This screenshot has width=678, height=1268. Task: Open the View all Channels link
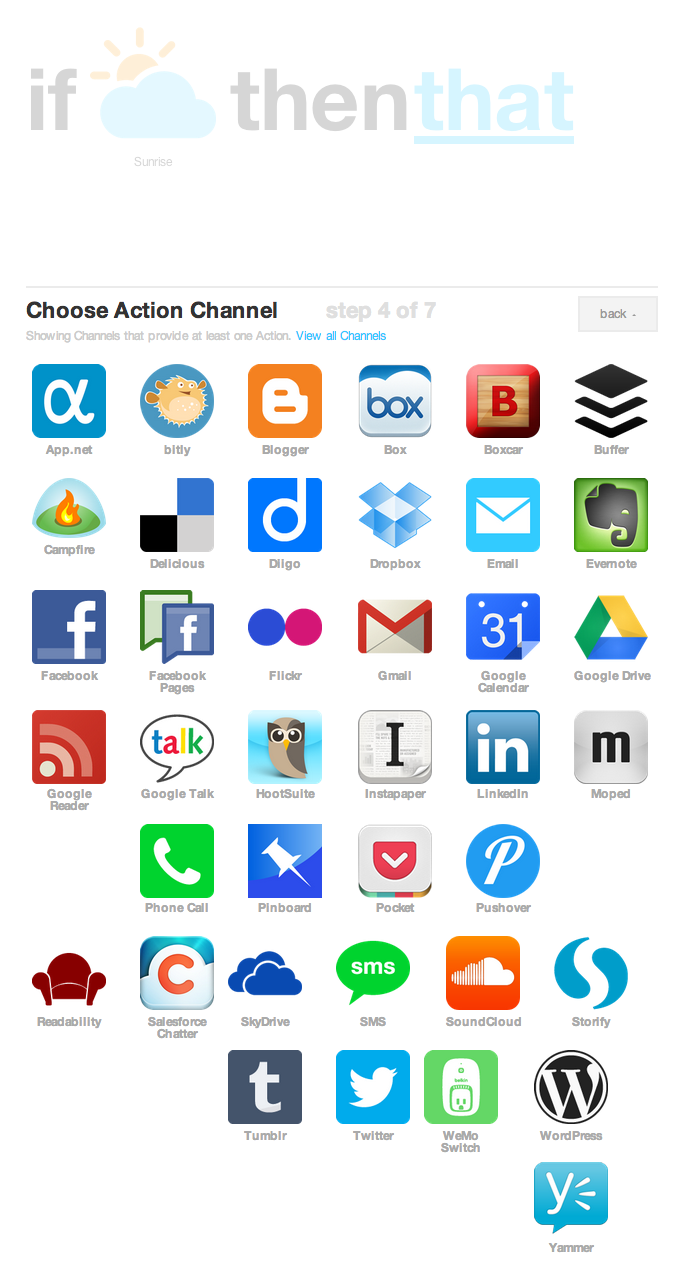tap(341, 336)
